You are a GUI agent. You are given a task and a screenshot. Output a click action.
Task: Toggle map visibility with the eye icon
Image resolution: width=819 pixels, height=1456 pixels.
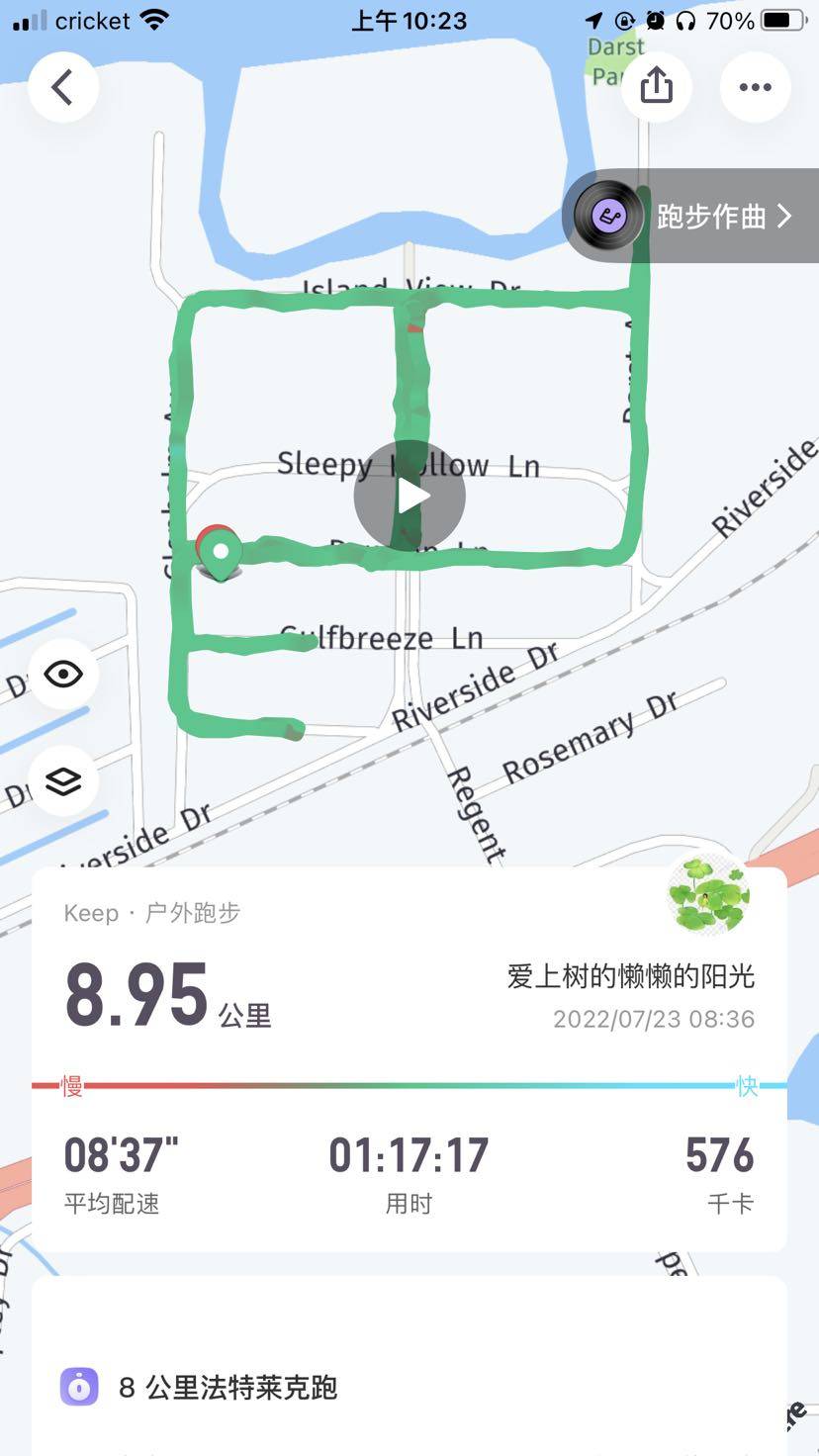(x=64, y=675)
